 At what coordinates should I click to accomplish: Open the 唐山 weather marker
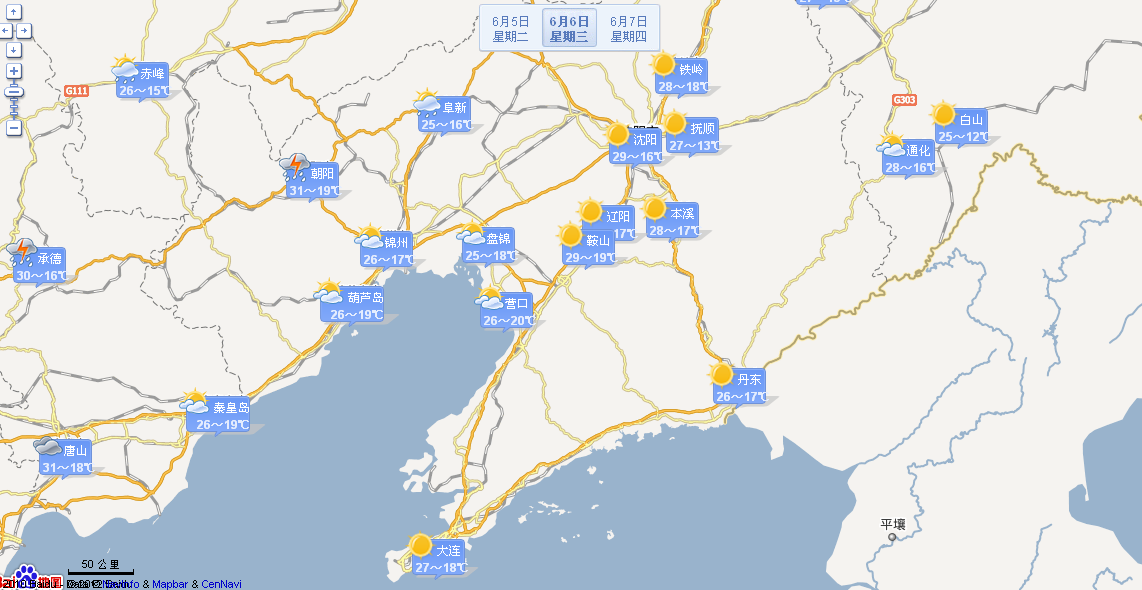click(x=68, y=458)
